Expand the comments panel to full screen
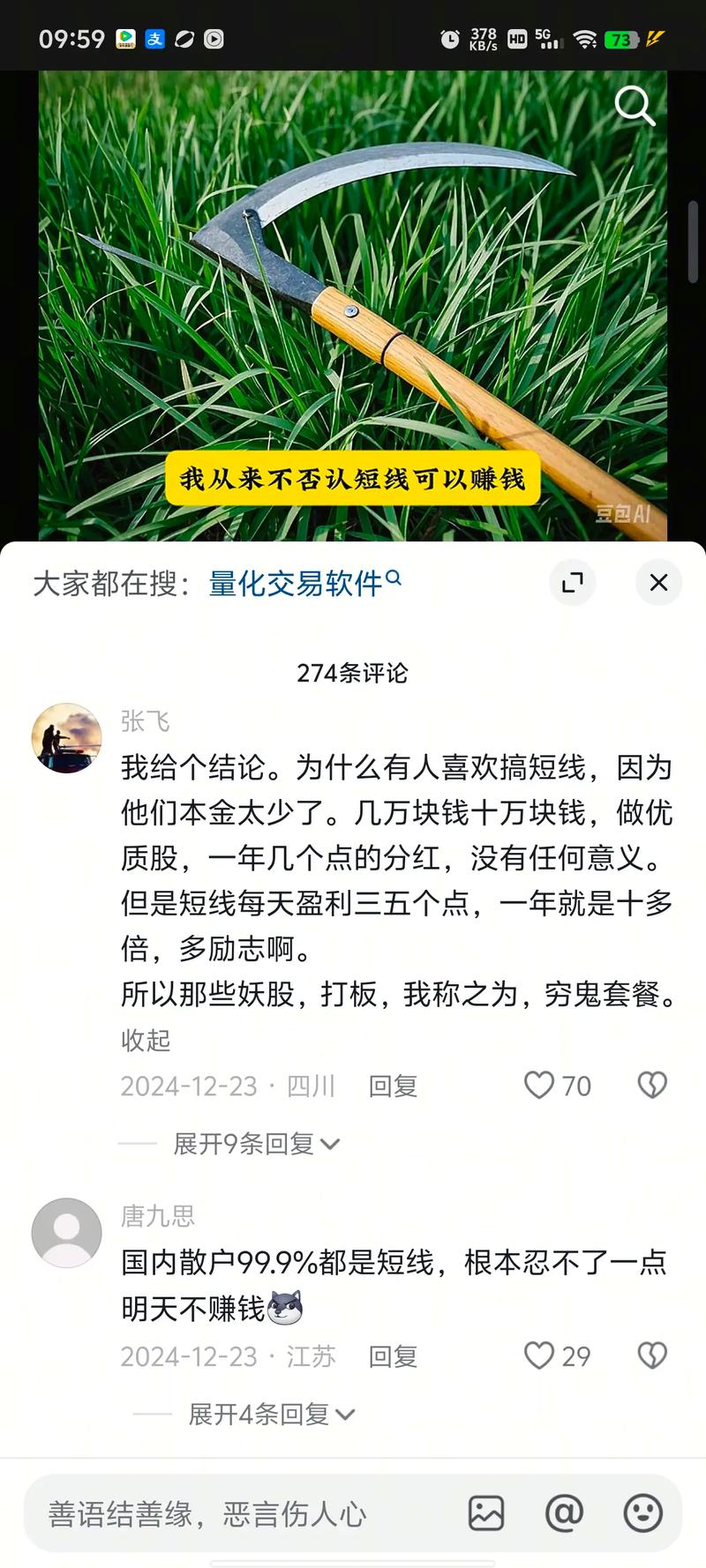Image resolution: width=706 pixels, height=1568 pixels. 573,582
